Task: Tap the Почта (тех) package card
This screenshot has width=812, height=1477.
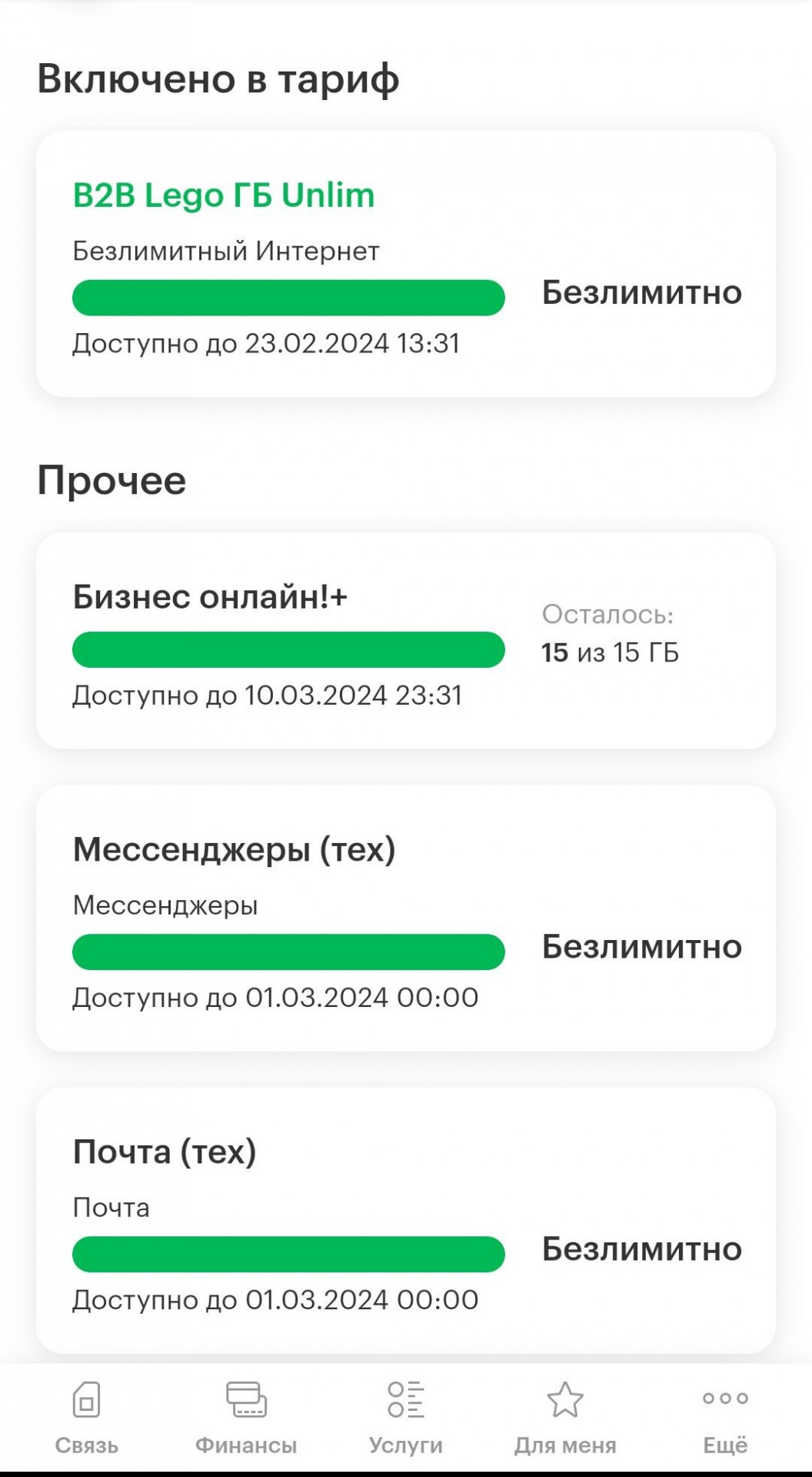Action: pos(406,1220)
